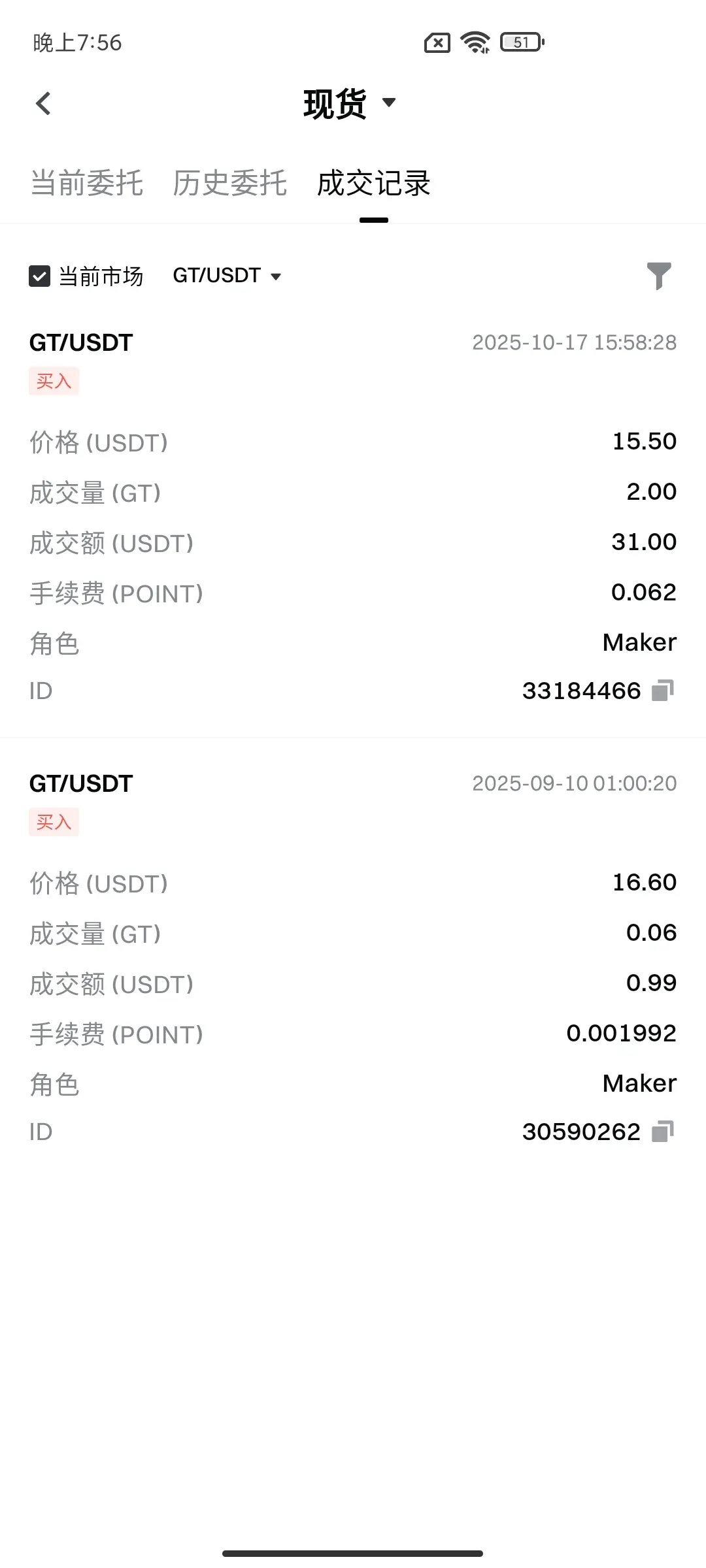
Task: Uncheck the 当前市场 checkbox
Action: pyautogui.click(x=40, y=276)
